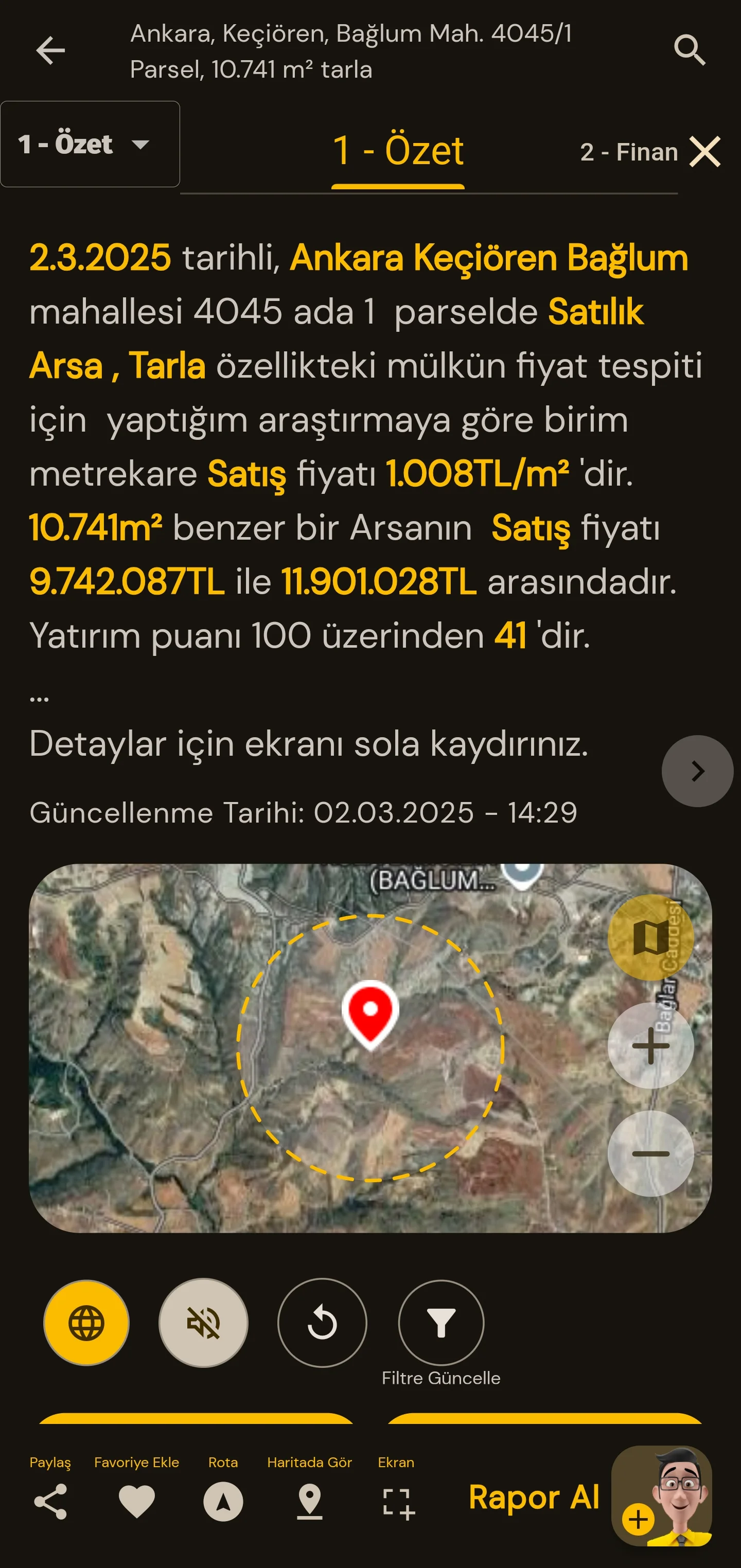This screenshot has height=1568, width=741.
Task: Expand details with the right chevron circle
Action: [697, 770]
